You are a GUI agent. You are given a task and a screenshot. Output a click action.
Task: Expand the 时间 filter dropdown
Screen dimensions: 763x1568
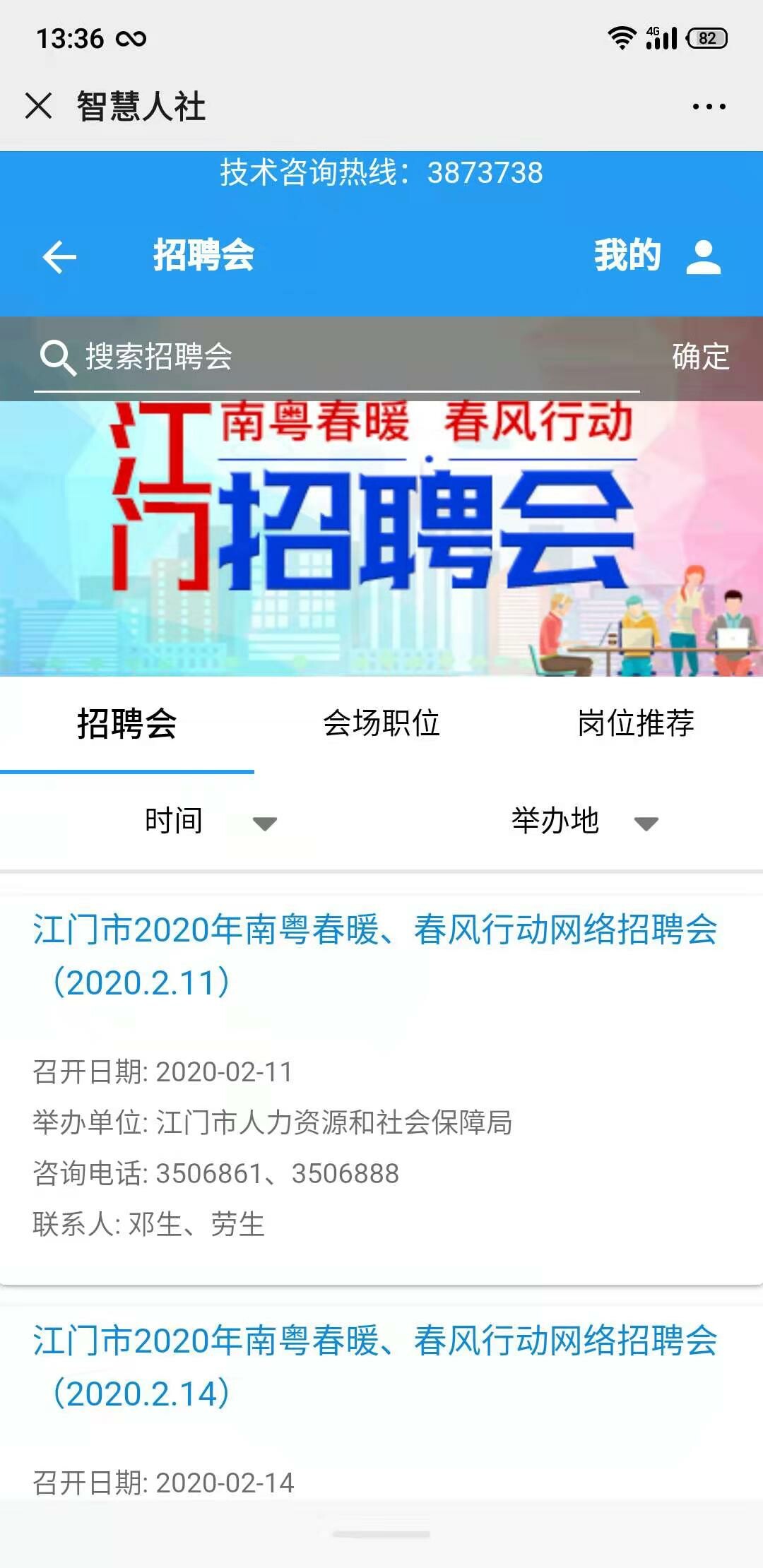point(210,821)
